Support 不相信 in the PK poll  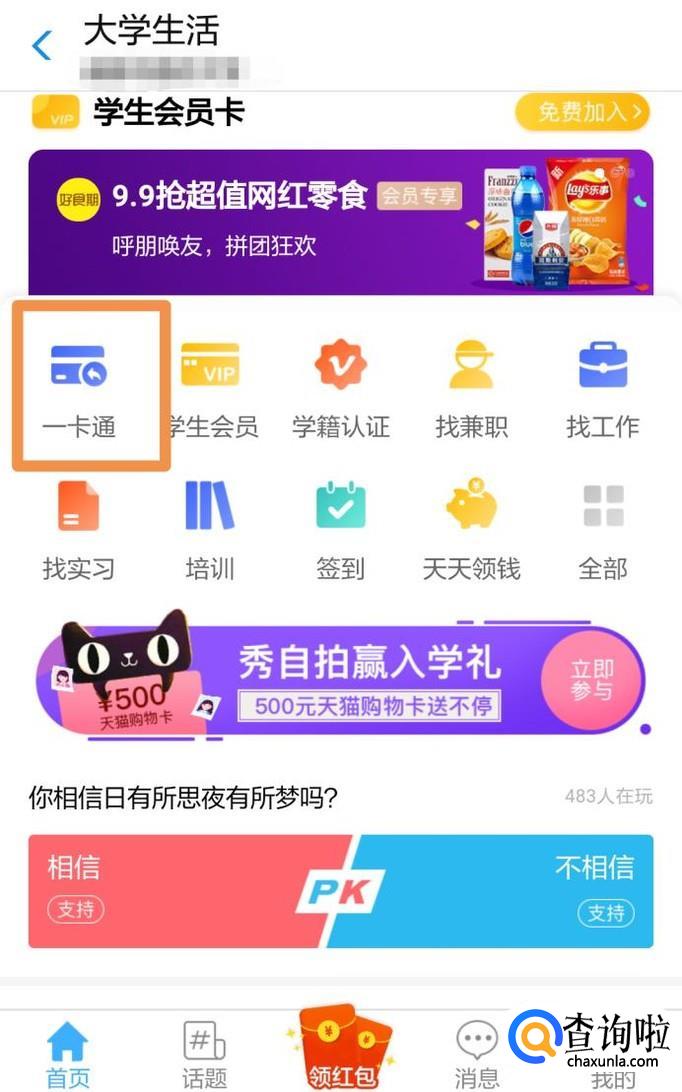606,912
